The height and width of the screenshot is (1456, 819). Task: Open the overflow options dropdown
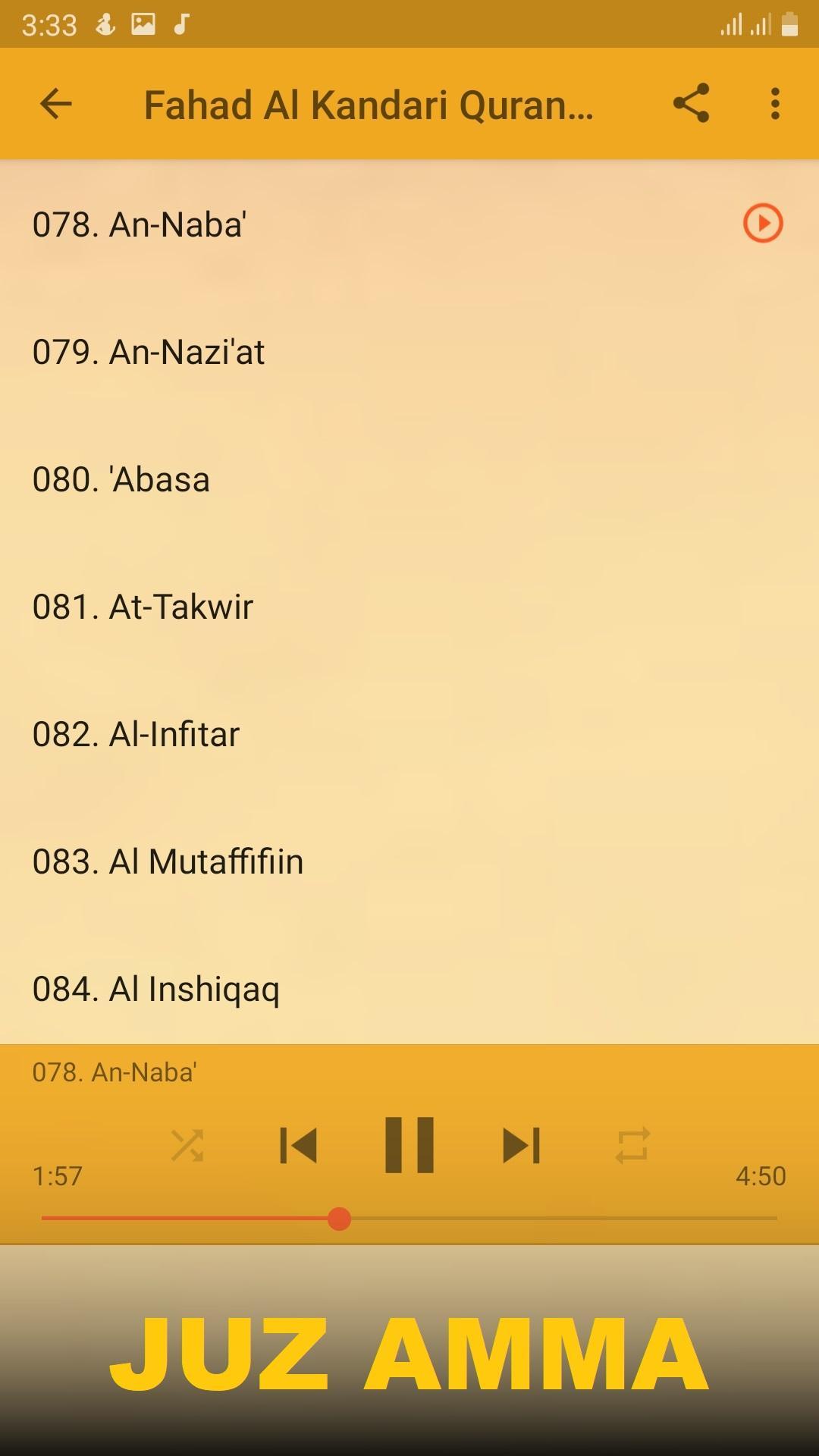tap(774, 104)
